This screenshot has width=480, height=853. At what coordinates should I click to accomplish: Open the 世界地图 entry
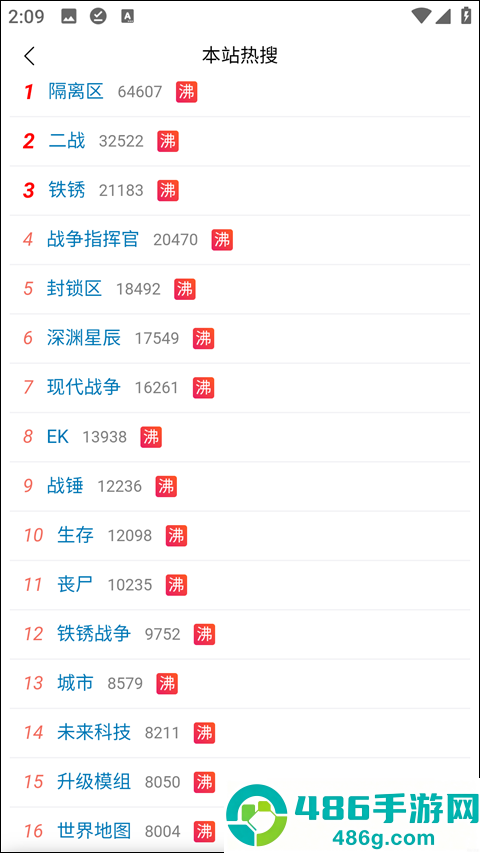240,830
